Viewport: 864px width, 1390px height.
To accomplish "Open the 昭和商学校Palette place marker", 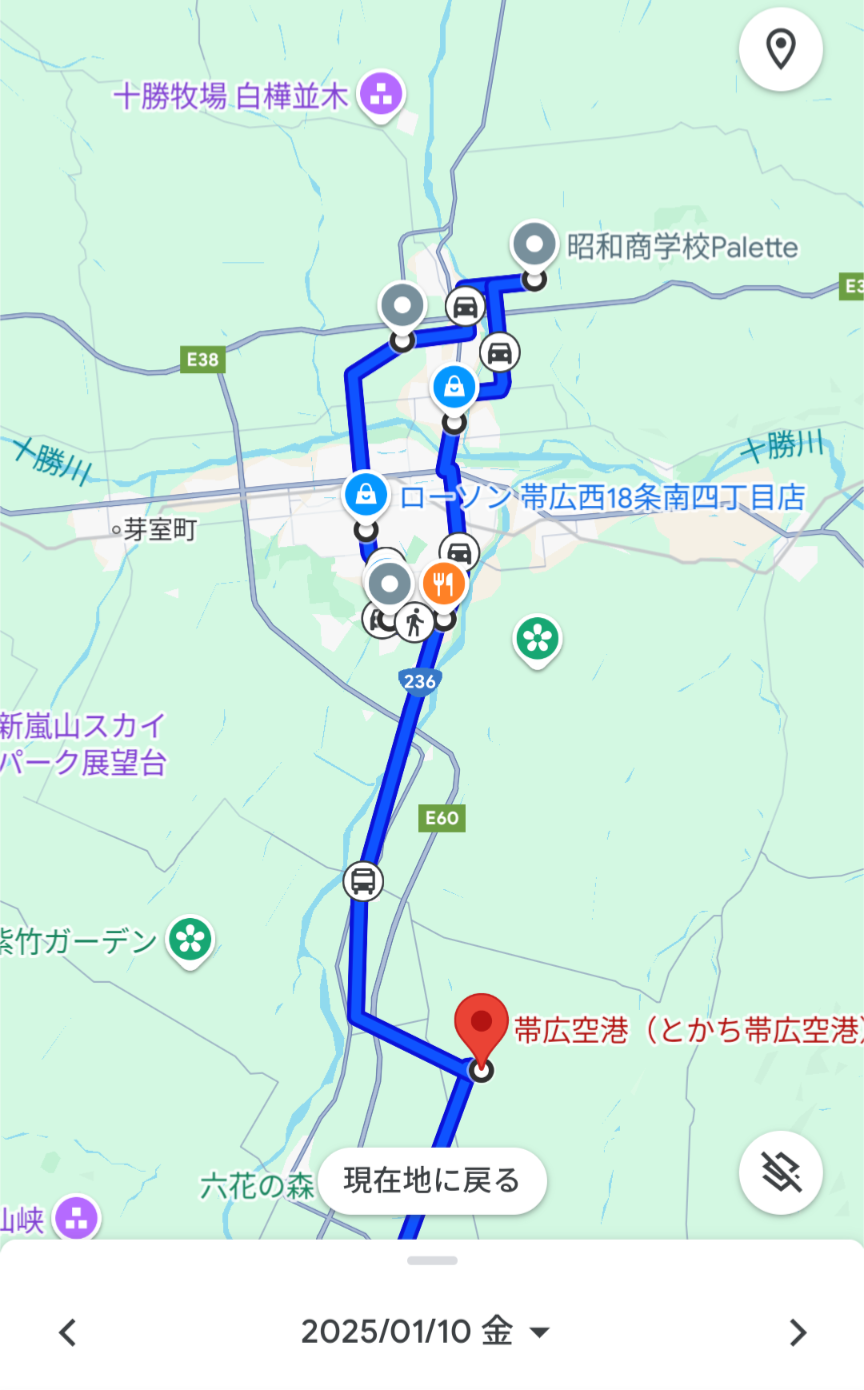I will click(535, 246).
